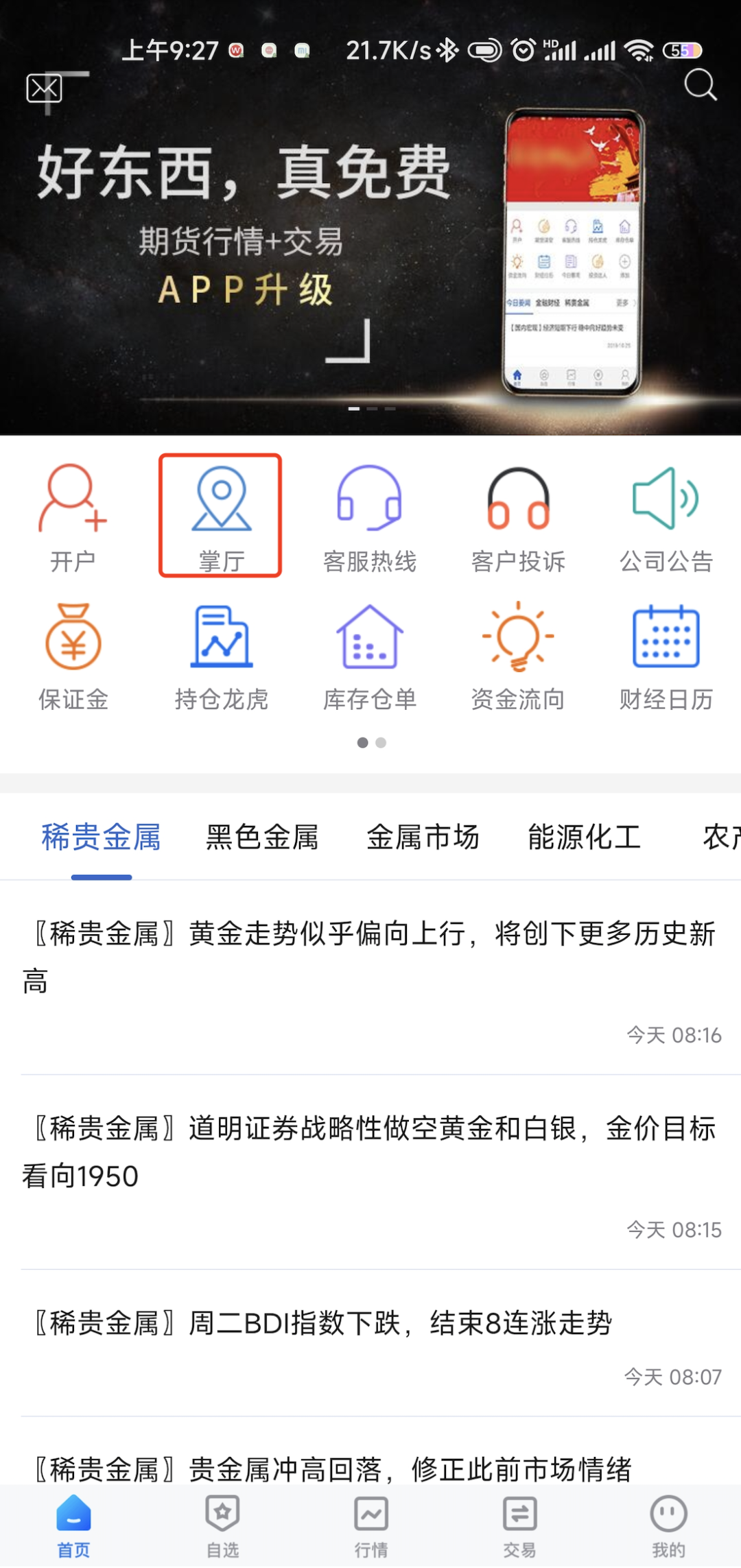Open 掌厅 service hall
Screen dimensions: 741x1568
pos(221,517)
